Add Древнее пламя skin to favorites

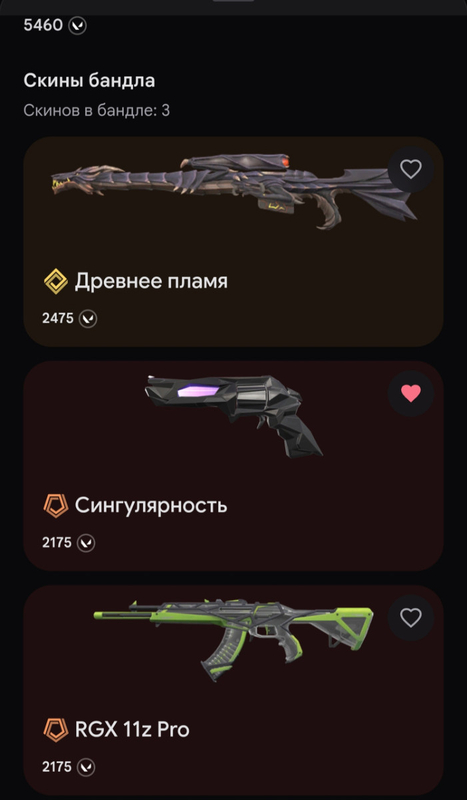tap(411, 169)
